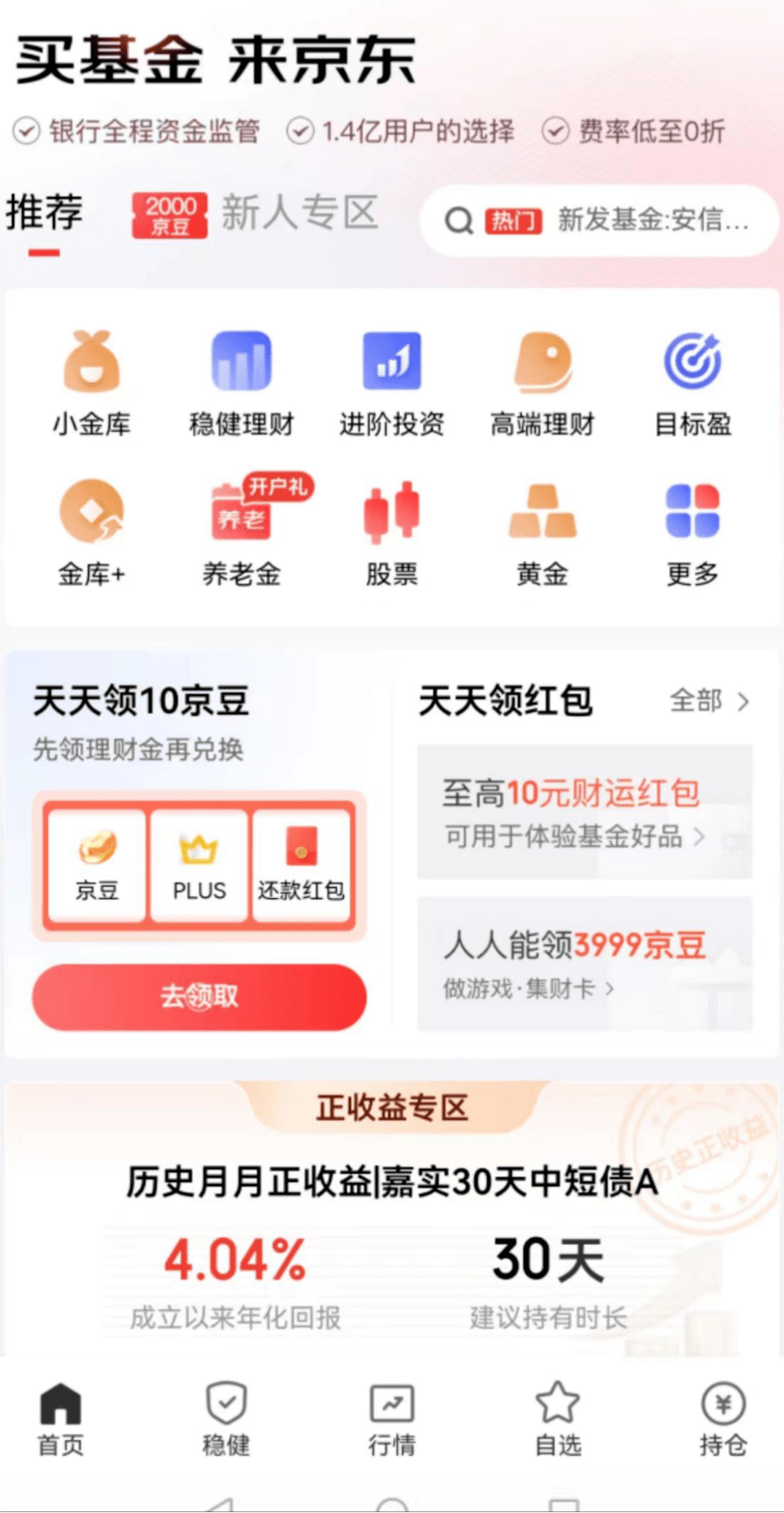Go to the 行情 tab
784x1513 pixels.
point(392,1419)
